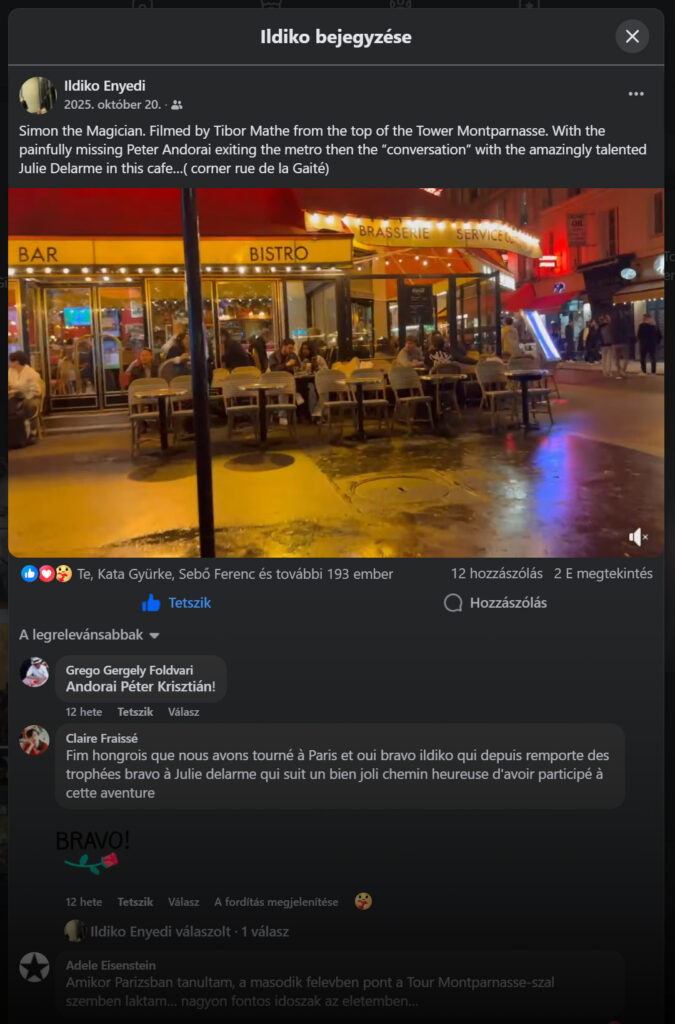The height and width of the screenshot is (1024, 675).
Task: Like Claire Fraissé's comment
Action: point(135,902)
